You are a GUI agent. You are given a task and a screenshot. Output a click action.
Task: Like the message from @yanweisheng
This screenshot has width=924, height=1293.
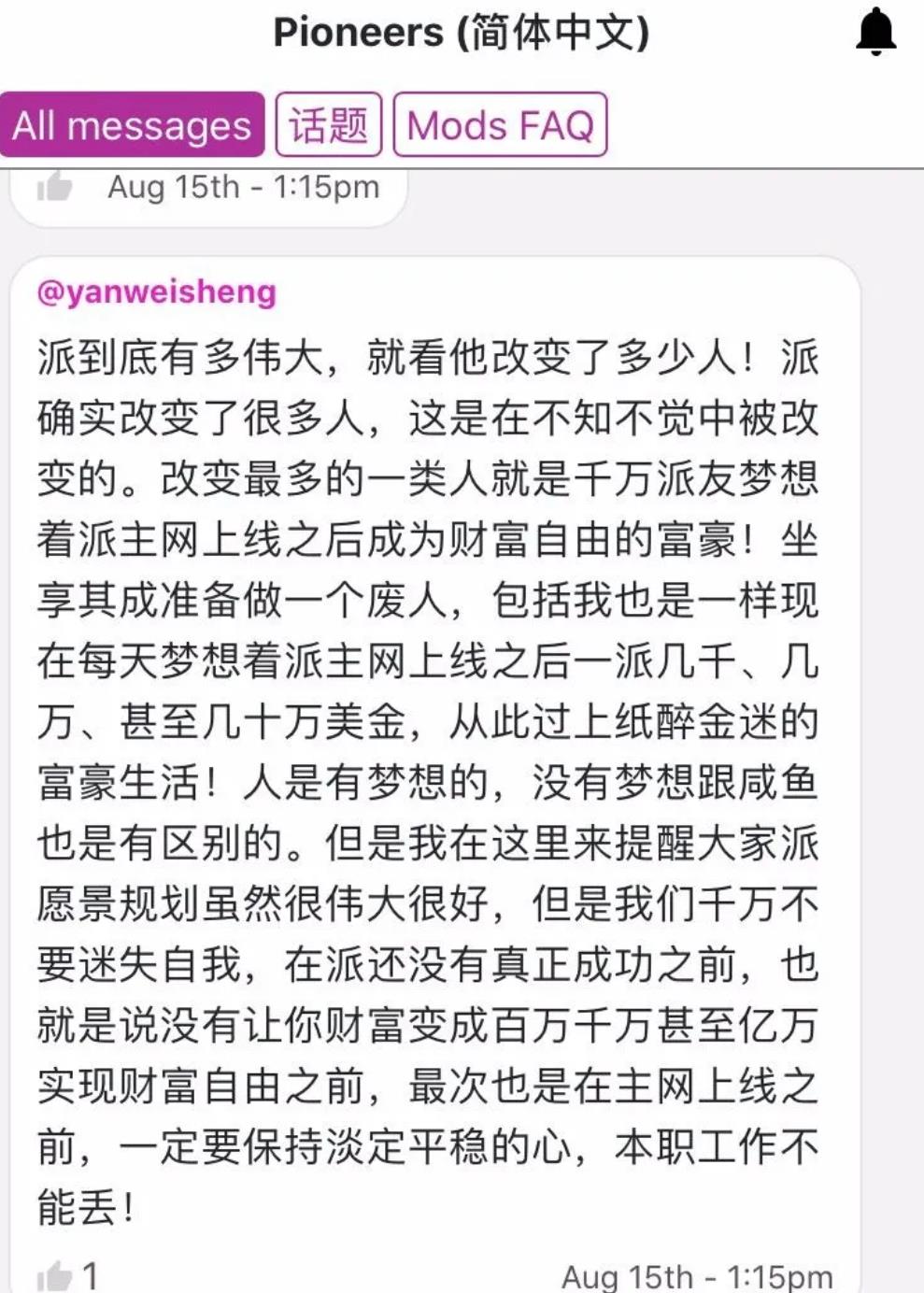[54, 1275]
